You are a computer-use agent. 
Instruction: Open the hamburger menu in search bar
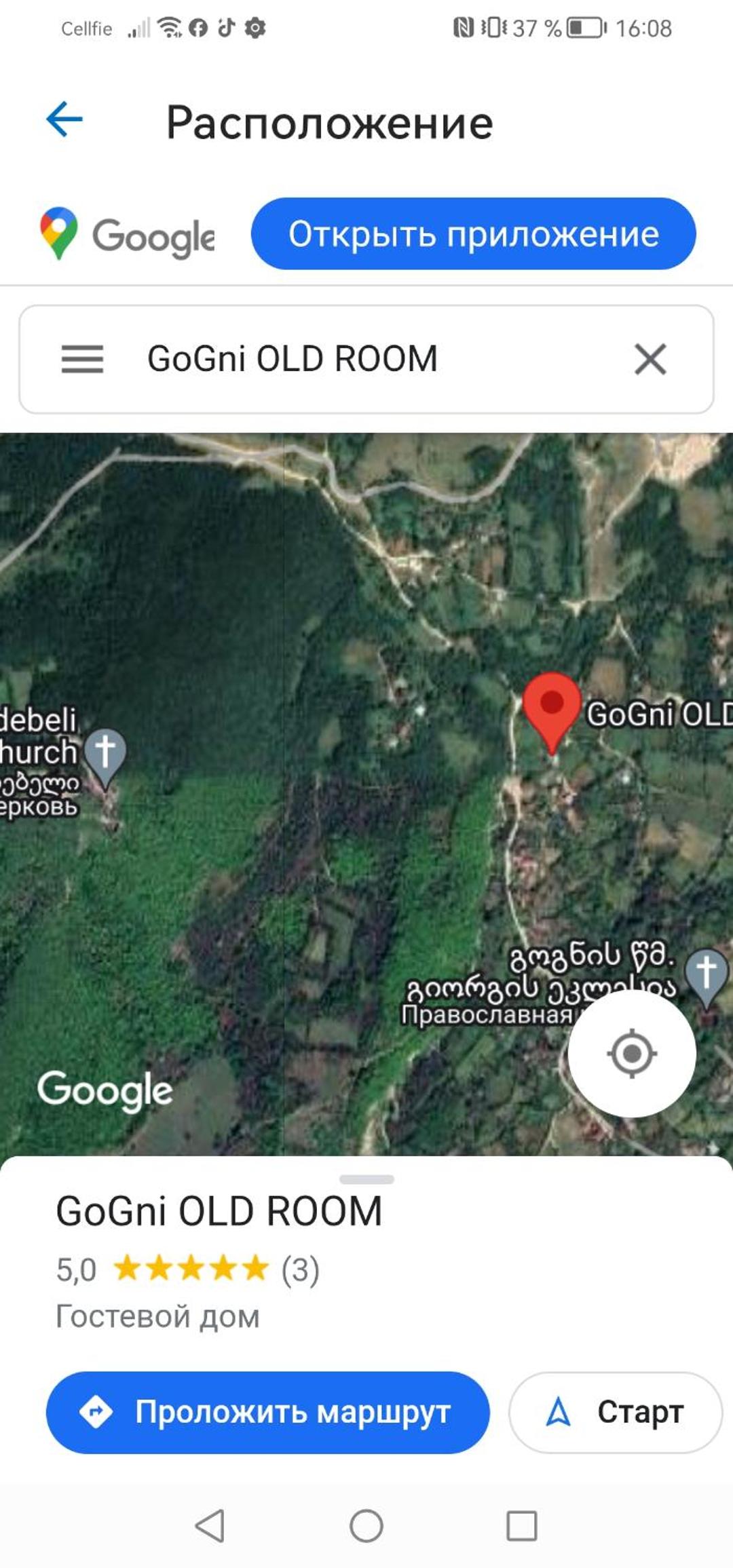click(82, 359)
